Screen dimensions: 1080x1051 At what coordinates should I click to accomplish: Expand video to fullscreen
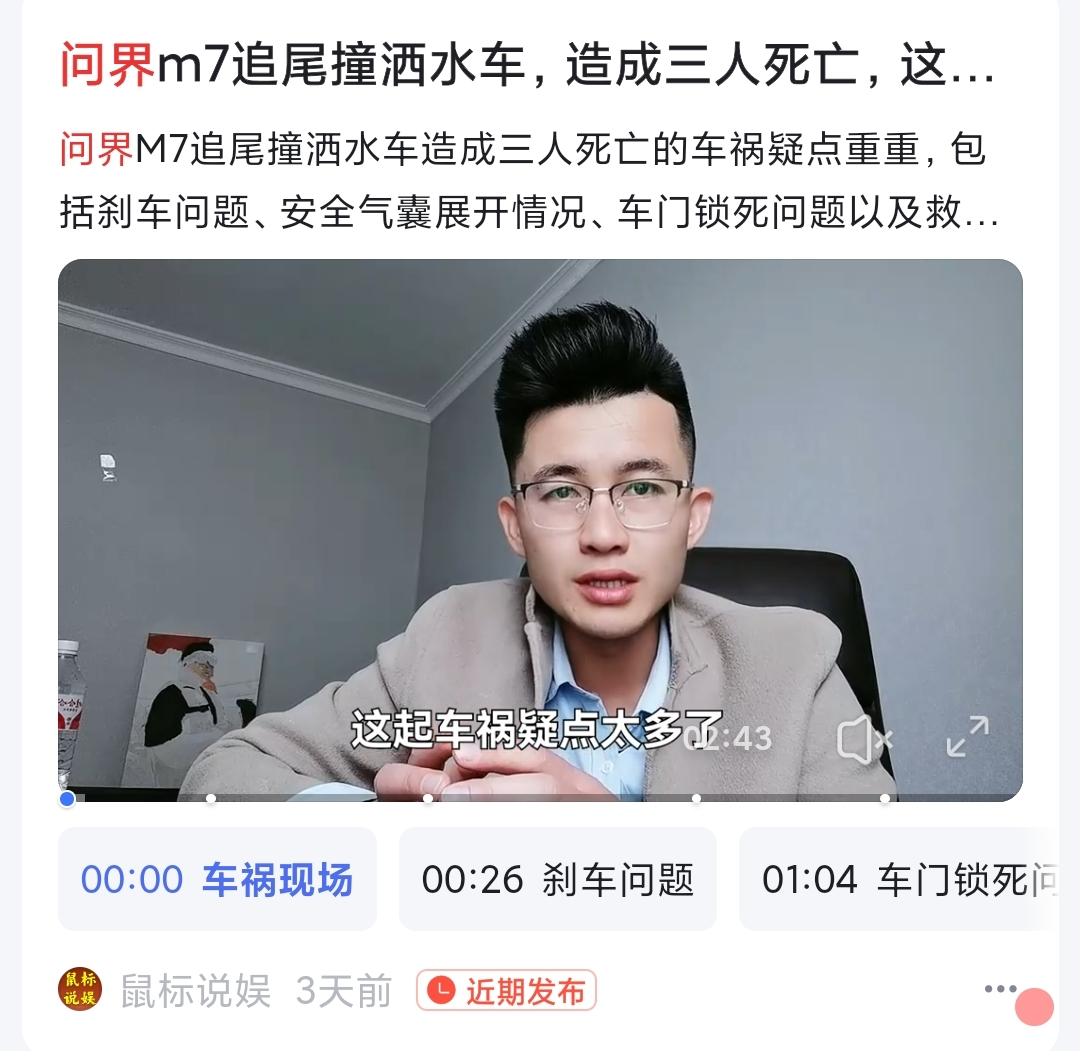(967, 738)
